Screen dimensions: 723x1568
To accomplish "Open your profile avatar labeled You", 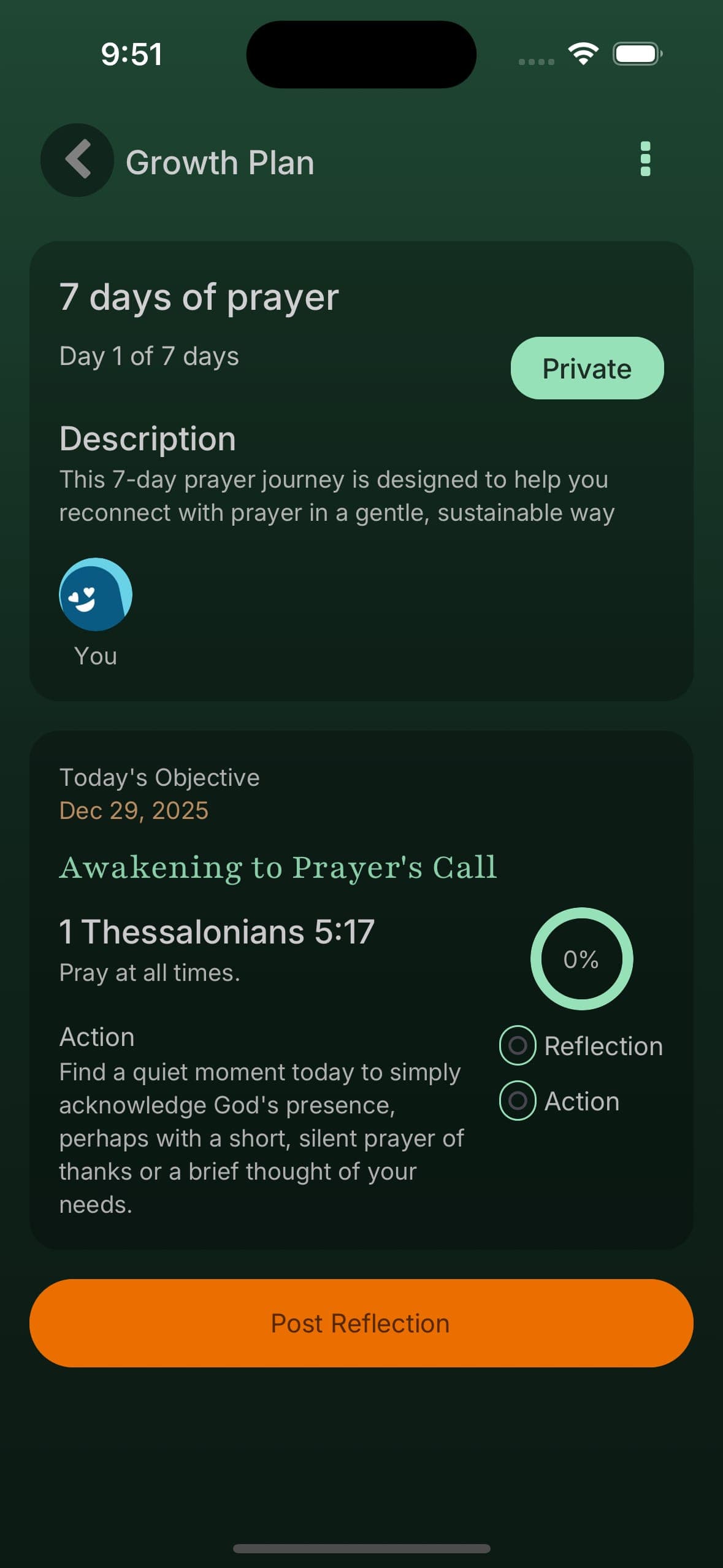I will pos(96,594).
